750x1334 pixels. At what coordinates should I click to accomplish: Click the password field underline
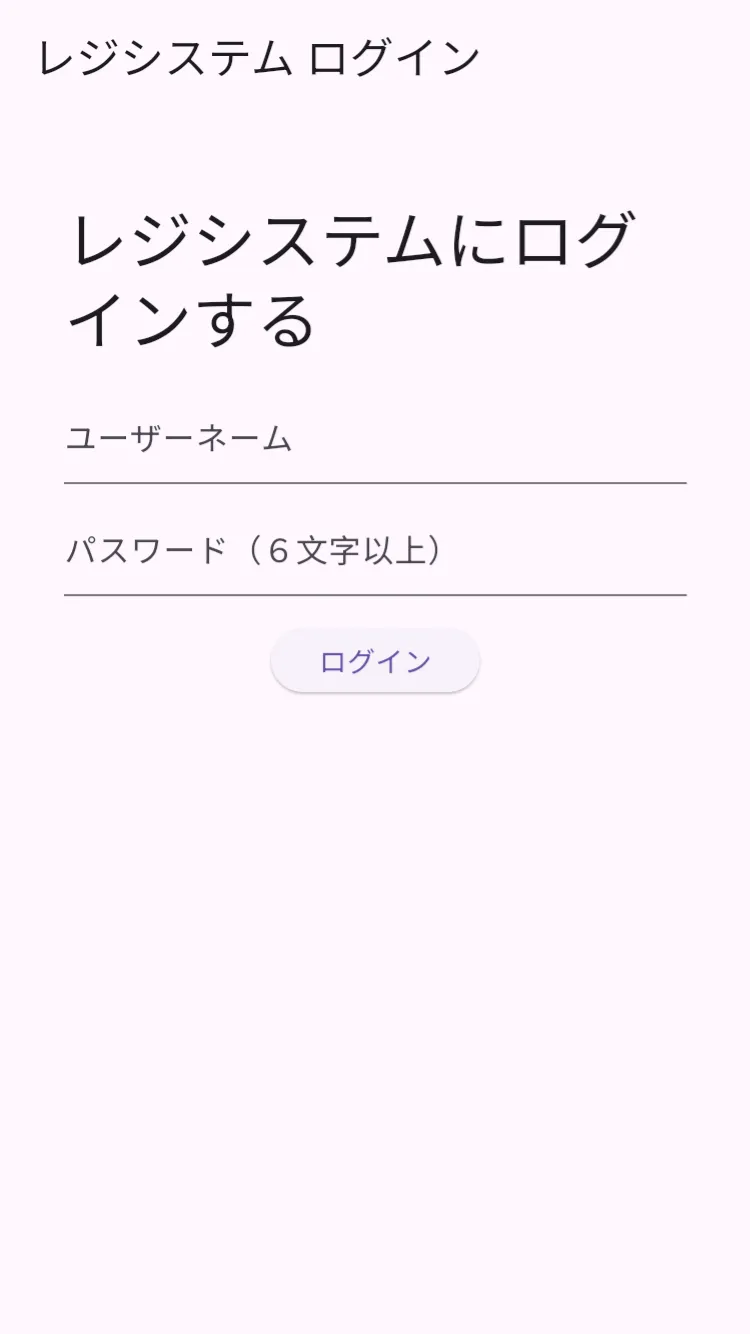(375, 595)
